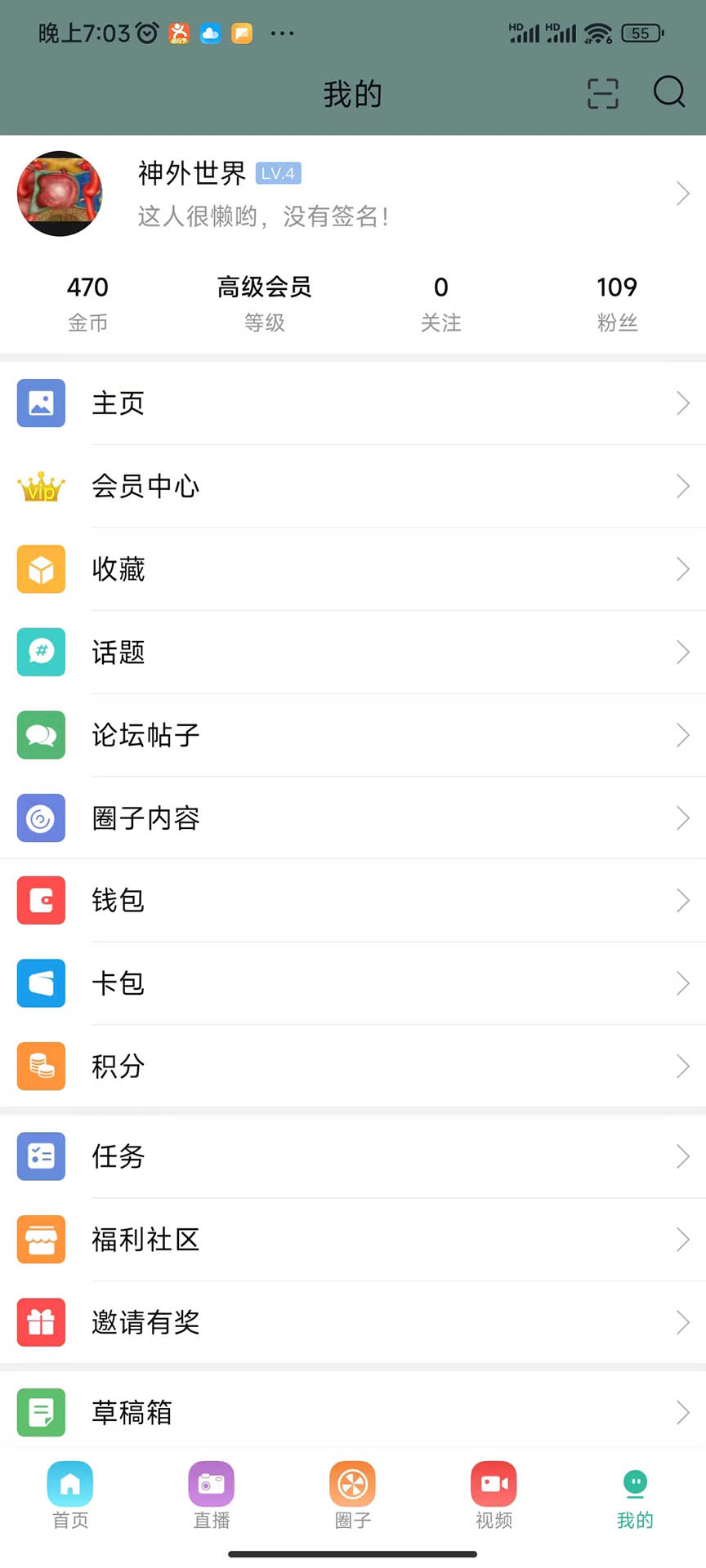Tap the user avatar thumbnail
706x1568 pixels.
[60, 194]
